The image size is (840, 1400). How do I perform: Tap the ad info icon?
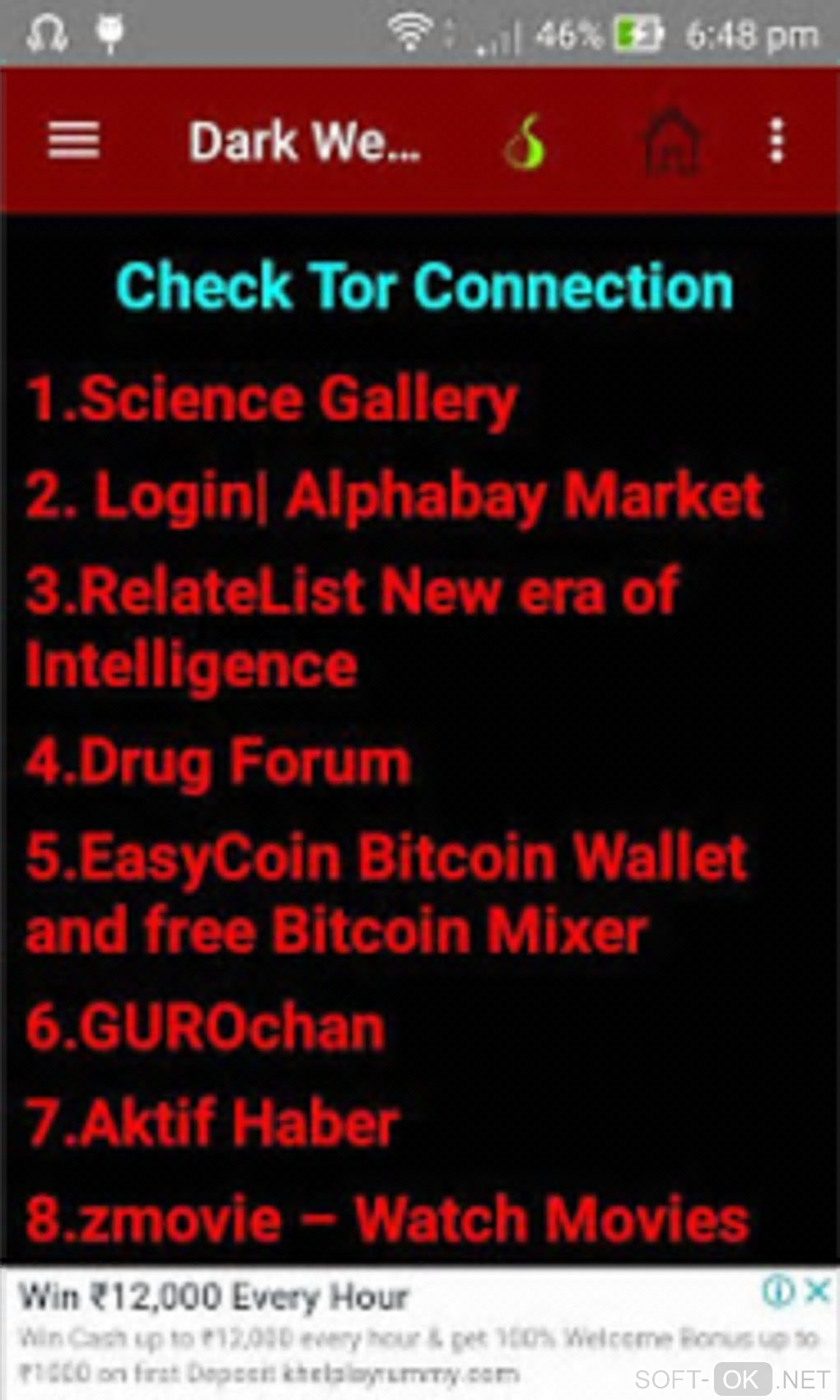[x=778, y=1290]
